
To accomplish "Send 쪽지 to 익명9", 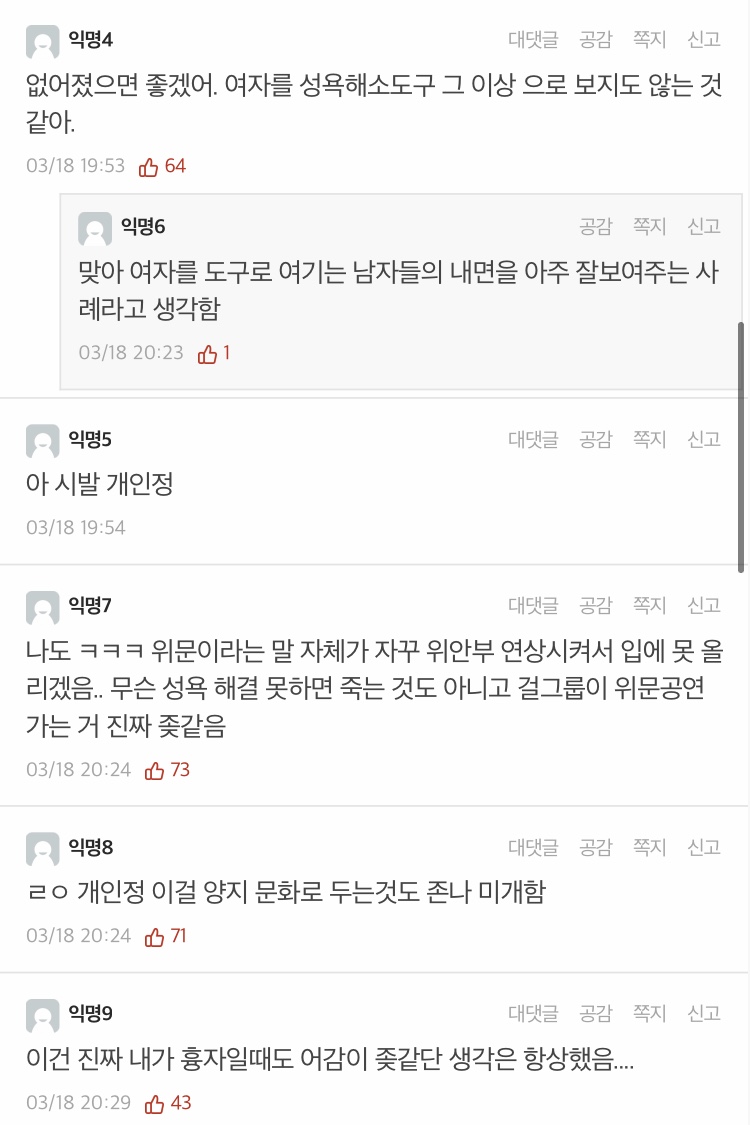I will [649, 1014].
